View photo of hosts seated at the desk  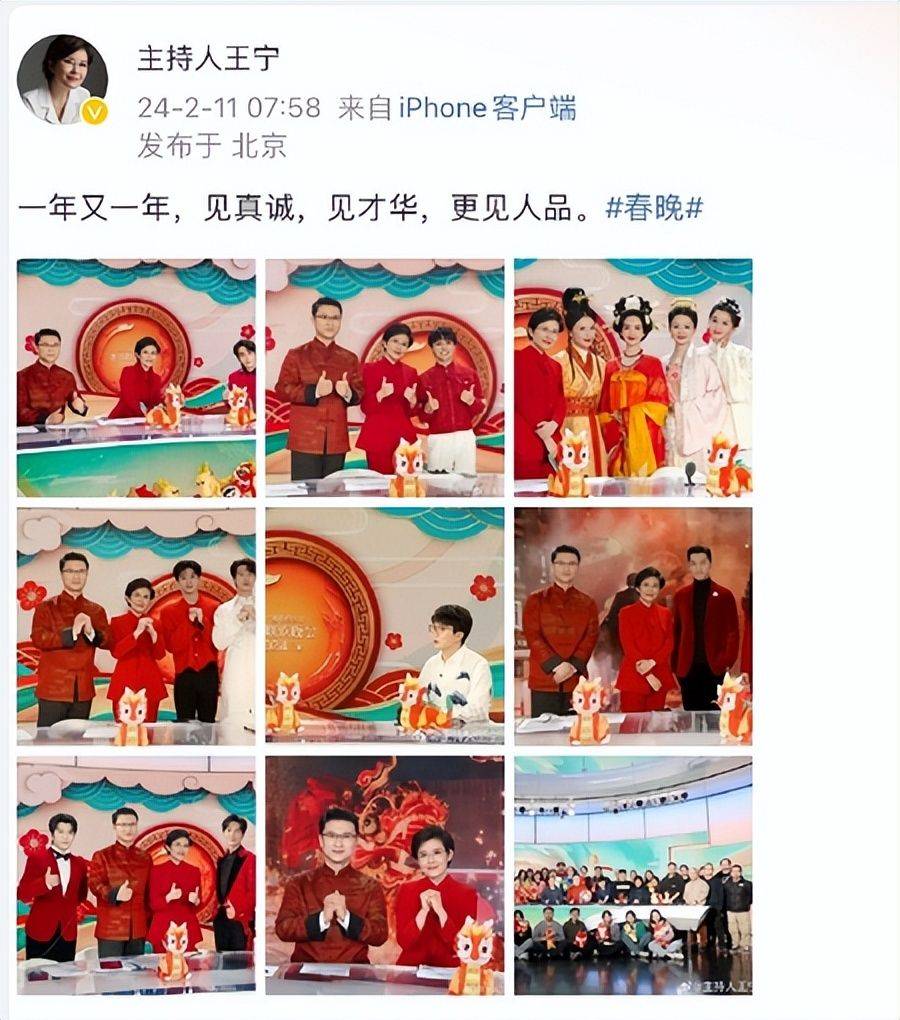(136, 378)
